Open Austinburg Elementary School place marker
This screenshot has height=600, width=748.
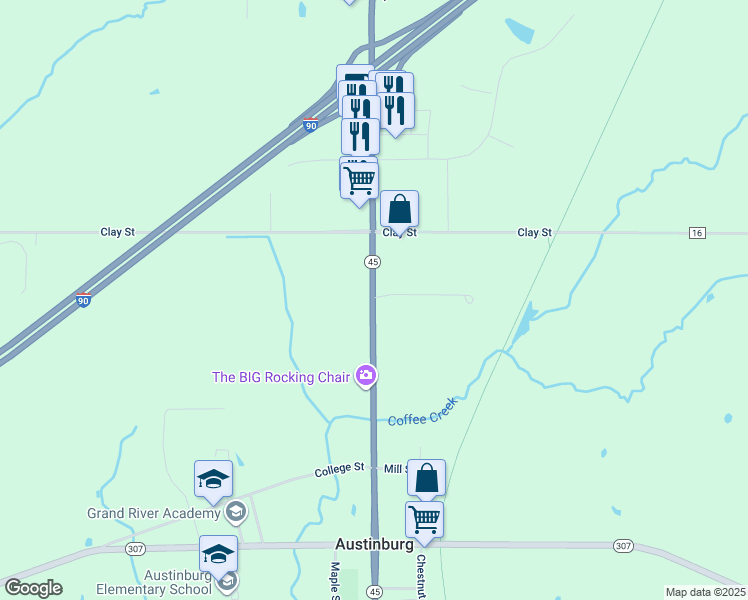(x=229, y=581)
